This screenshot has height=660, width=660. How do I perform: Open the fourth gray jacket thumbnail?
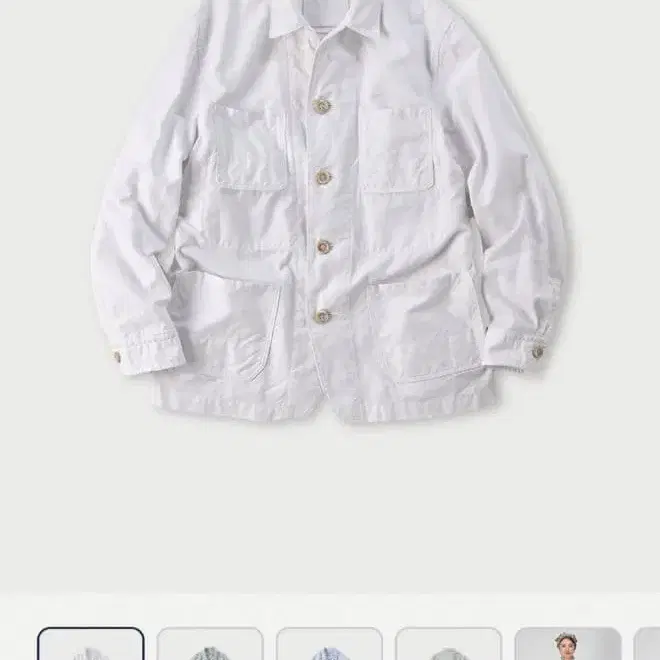pos(448,644)
